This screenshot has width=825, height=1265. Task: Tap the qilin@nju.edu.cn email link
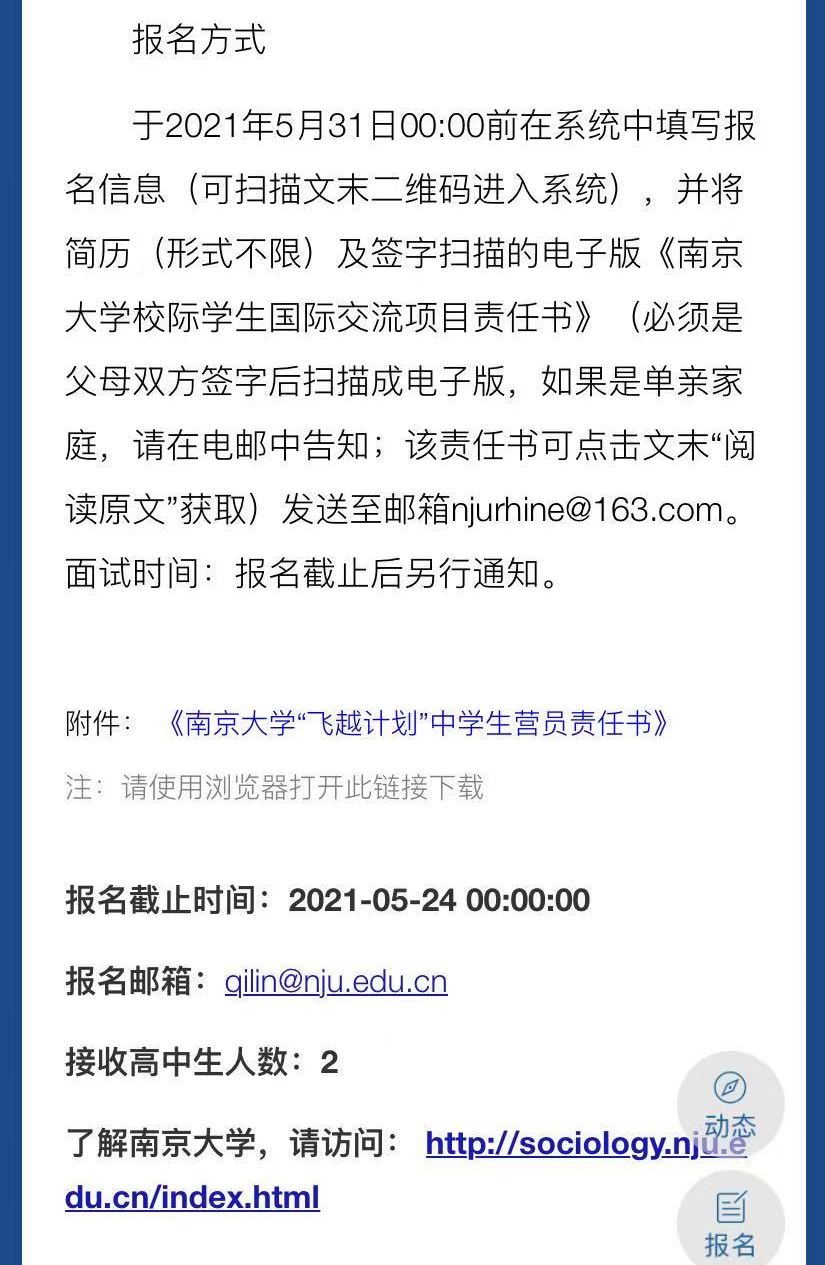pos(336,982)
